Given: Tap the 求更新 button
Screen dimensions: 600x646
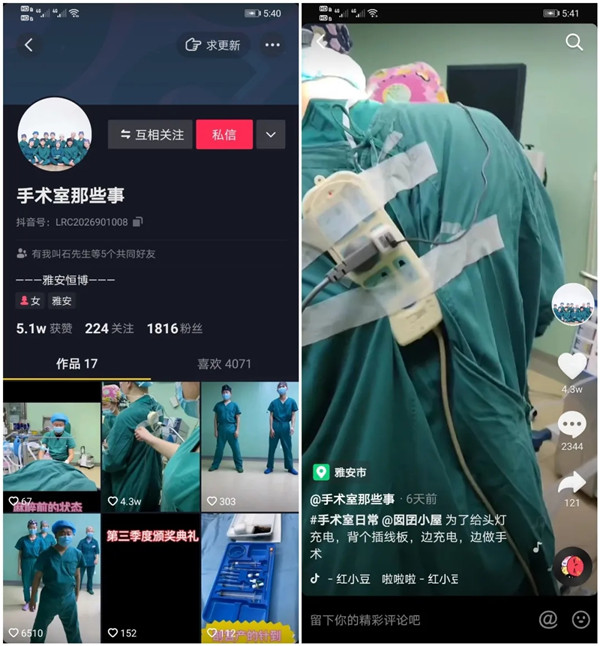Looking at the screenshot, I should (x=213, y=45).
